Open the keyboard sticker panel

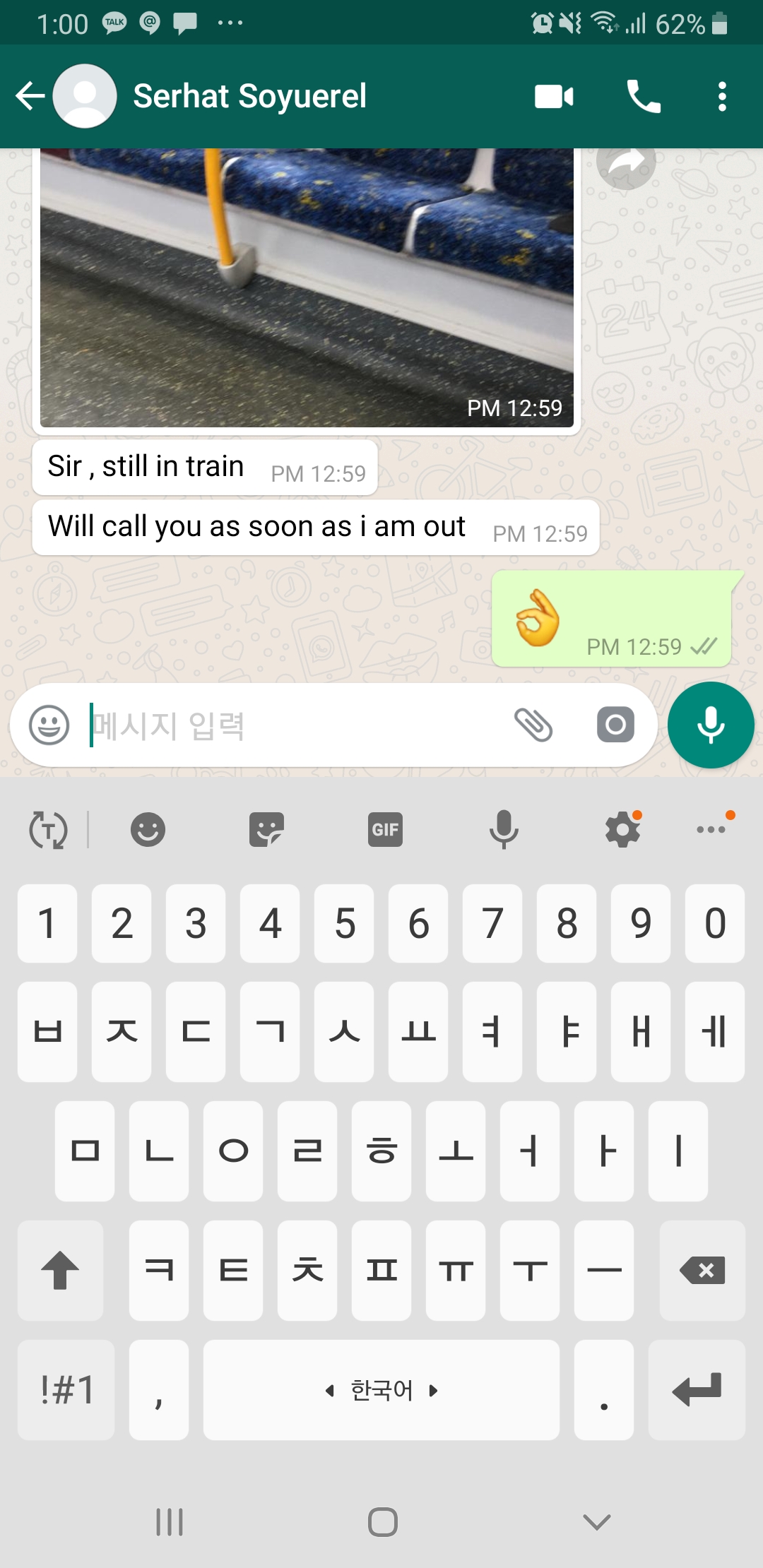click(266, 830)
